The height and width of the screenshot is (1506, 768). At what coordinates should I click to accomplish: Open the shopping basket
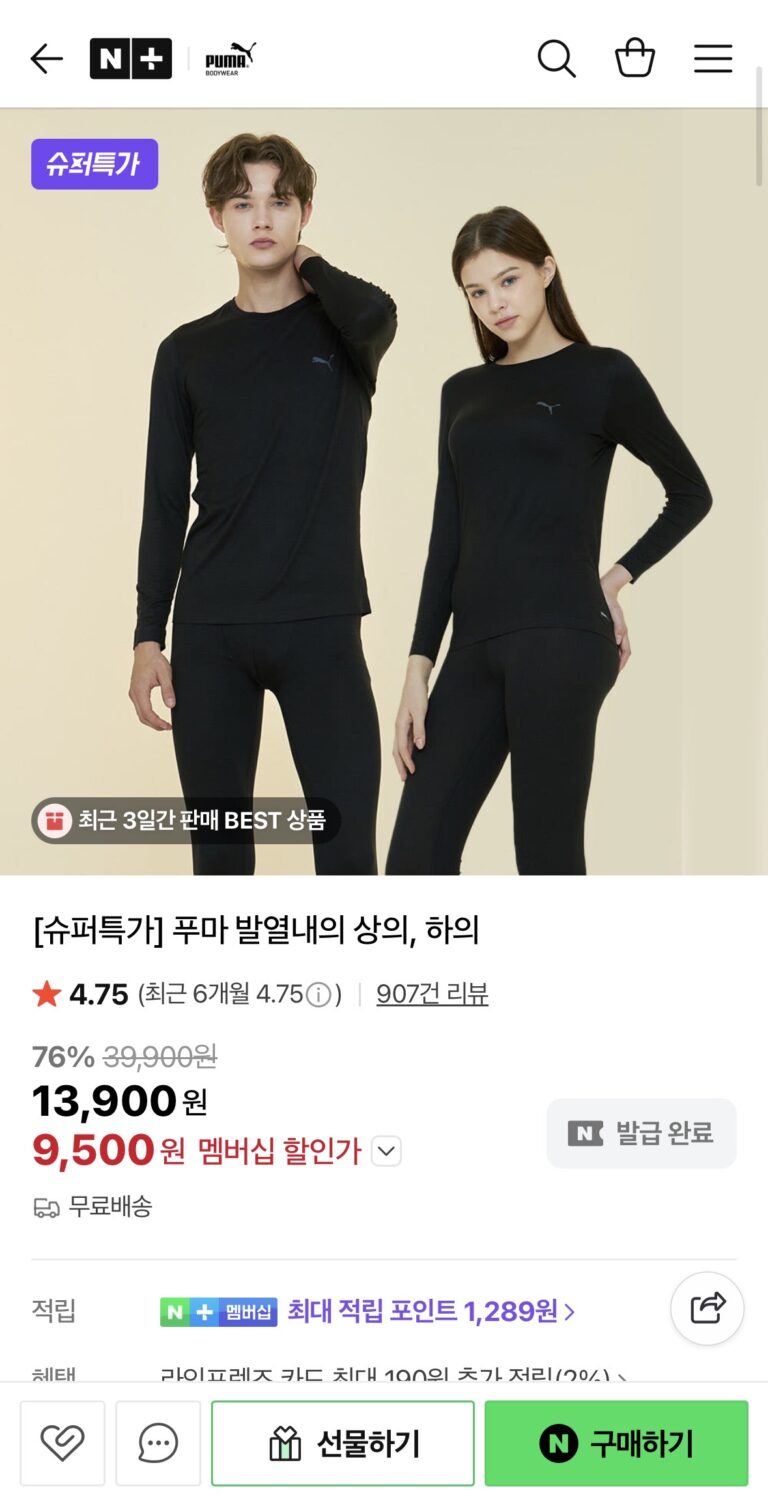(634, 59)
